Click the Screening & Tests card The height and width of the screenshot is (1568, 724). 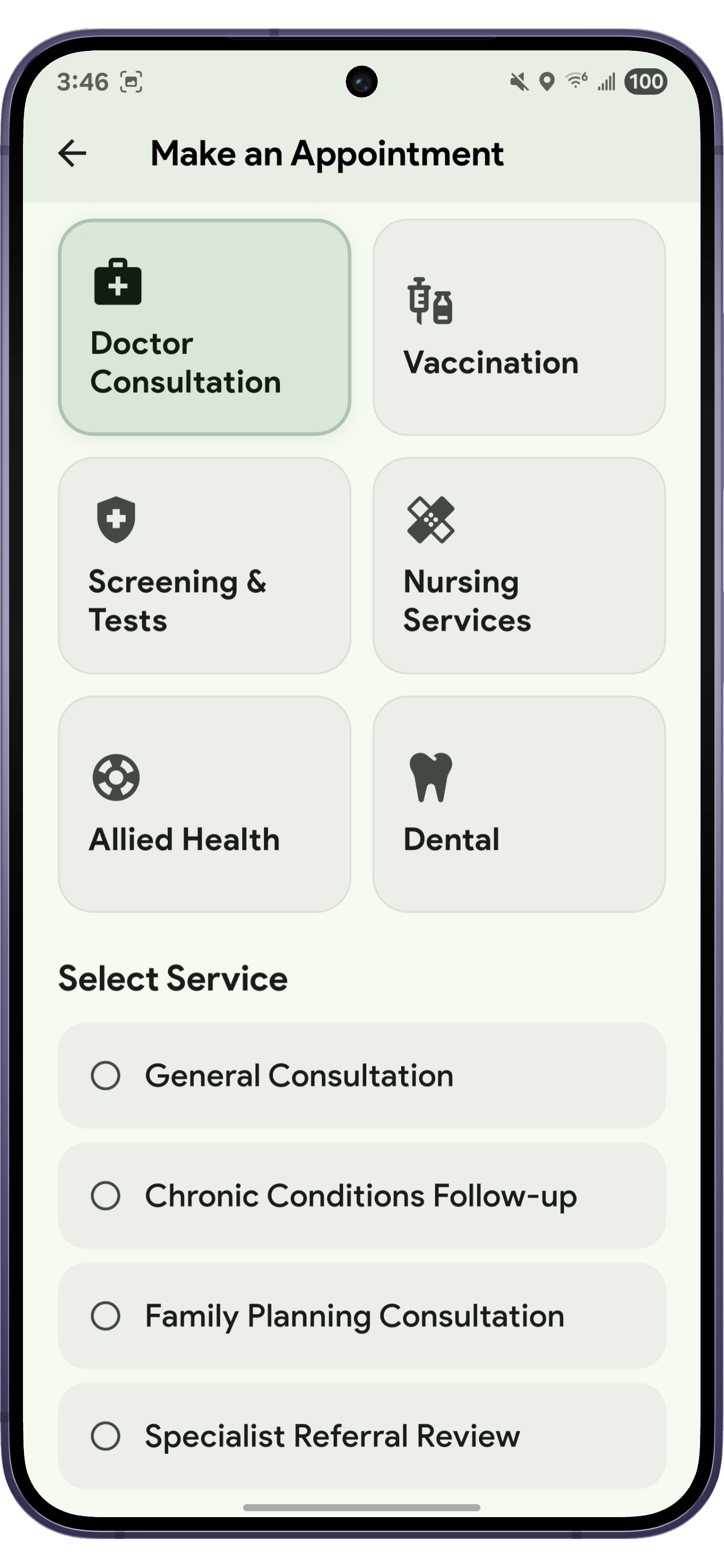pos(205,563)
